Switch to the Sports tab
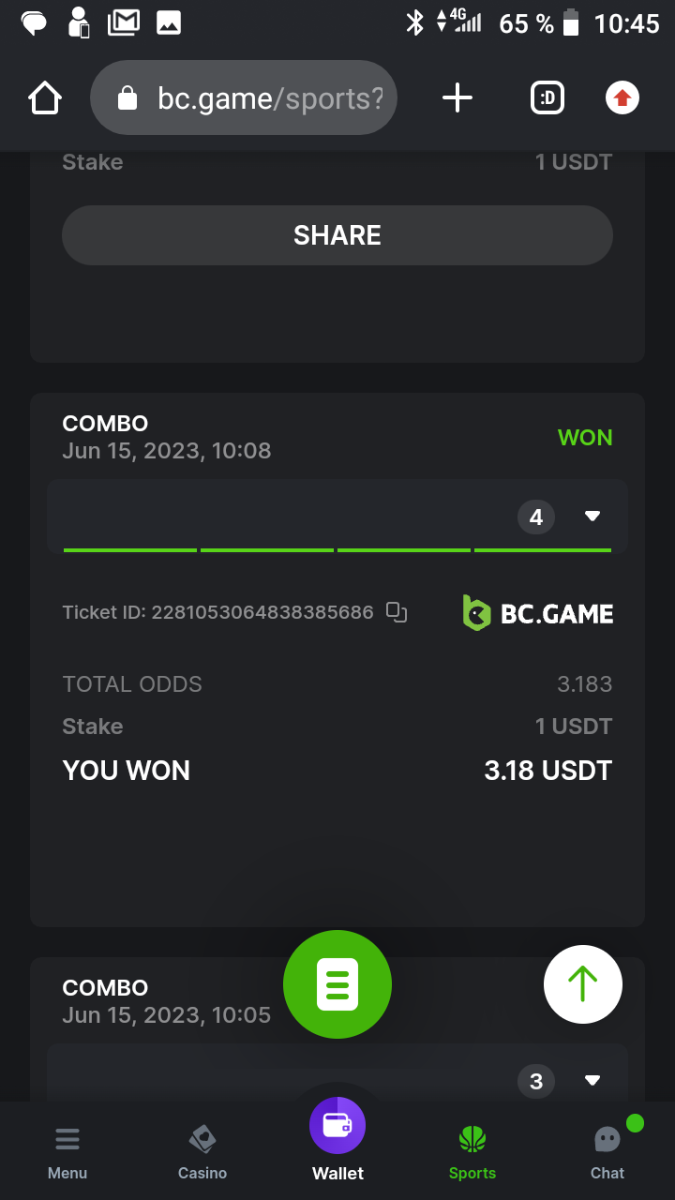 click(x=472, y=1152)
